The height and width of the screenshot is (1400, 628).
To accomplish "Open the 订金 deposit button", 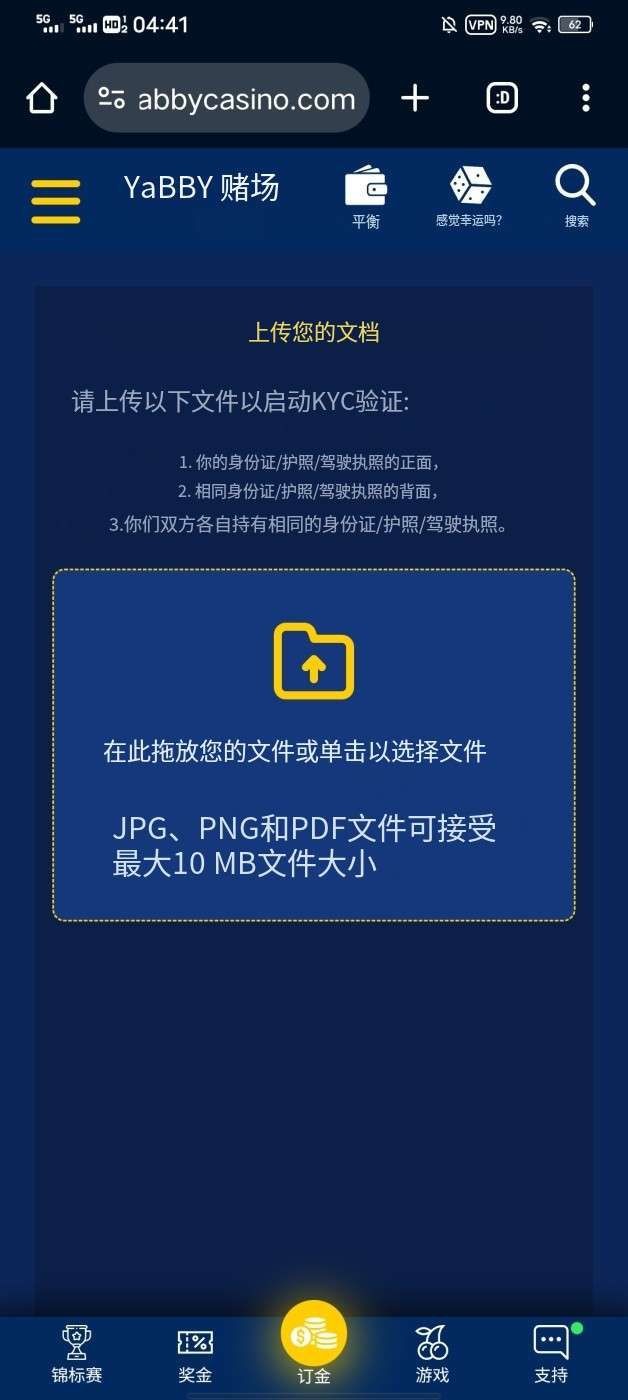I will 314,1342.
